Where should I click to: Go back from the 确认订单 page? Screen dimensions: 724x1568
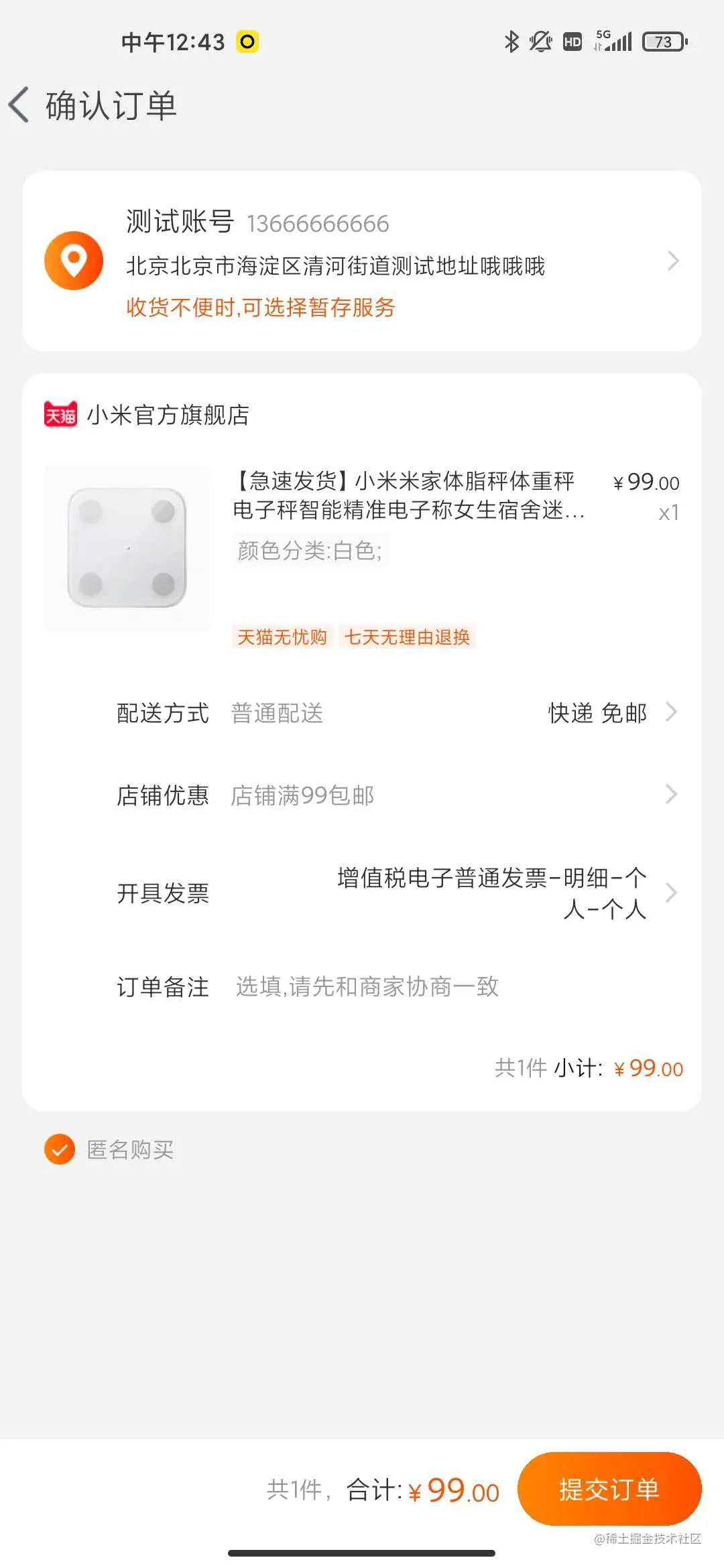pyautogui.click(x=20, y=105)
